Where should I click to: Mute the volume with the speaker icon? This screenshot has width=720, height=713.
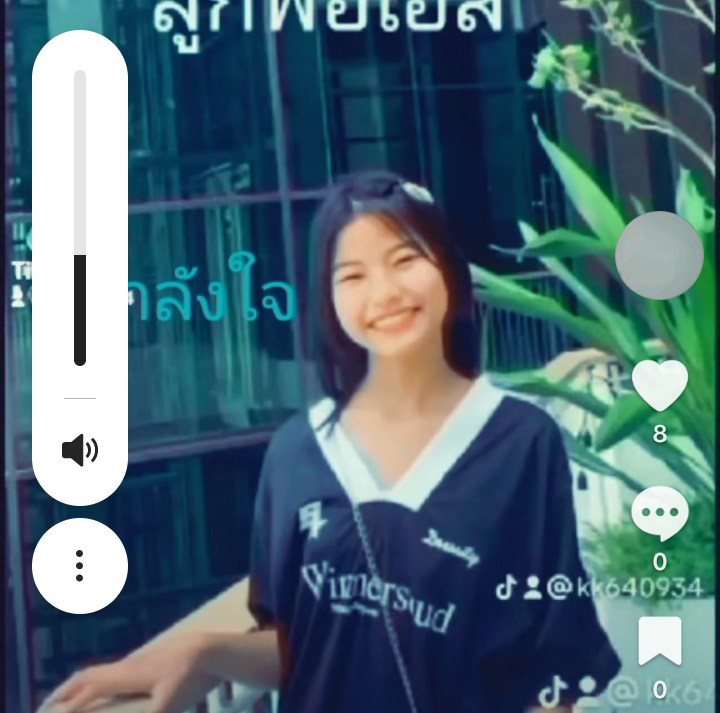[x=80, y=450]
